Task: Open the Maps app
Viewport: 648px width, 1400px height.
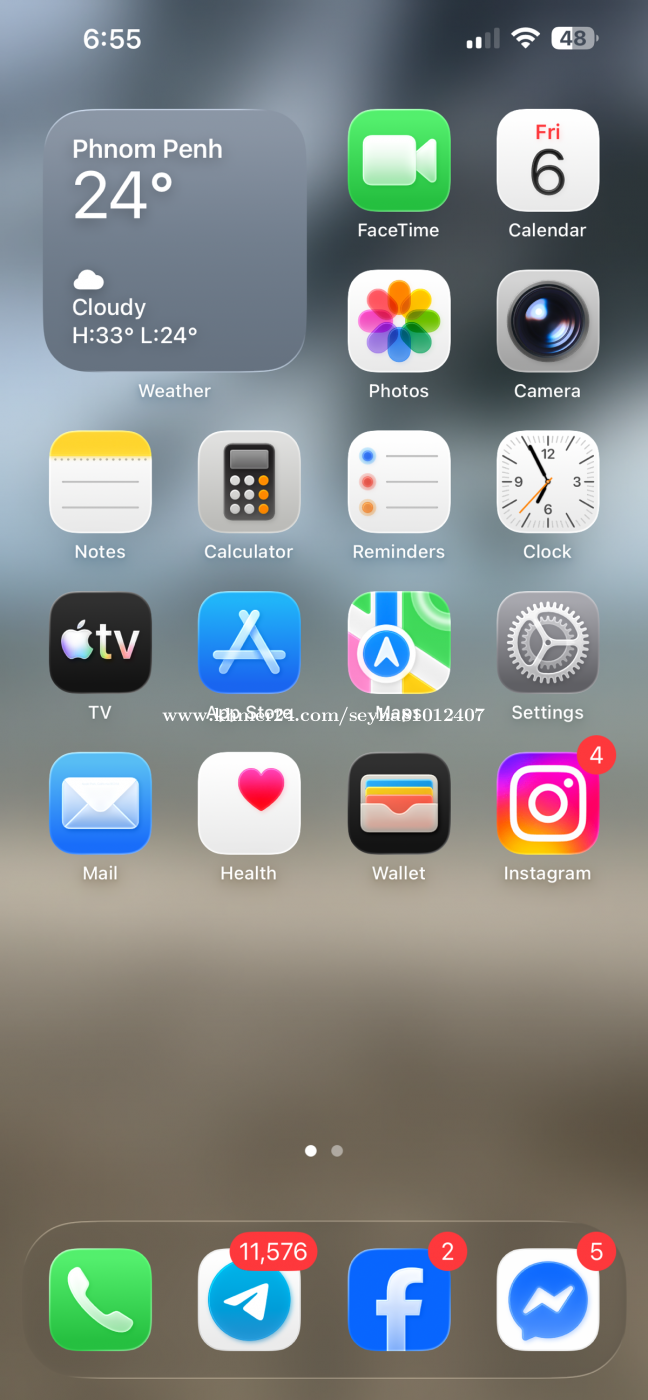Action: click(x=398, y=643)
